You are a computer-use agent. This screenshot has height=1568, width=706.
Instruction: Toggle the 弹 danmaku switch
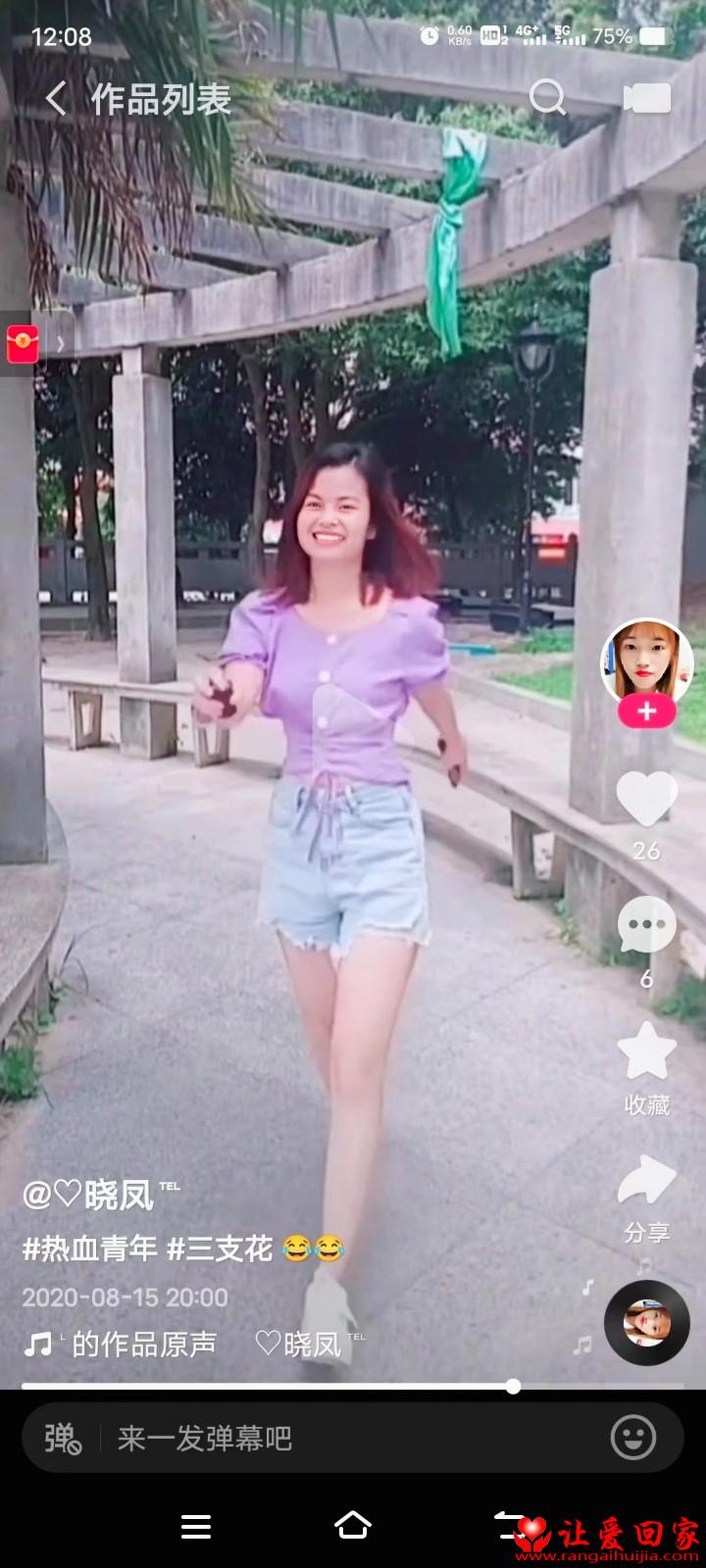[x=63, y=1438]
